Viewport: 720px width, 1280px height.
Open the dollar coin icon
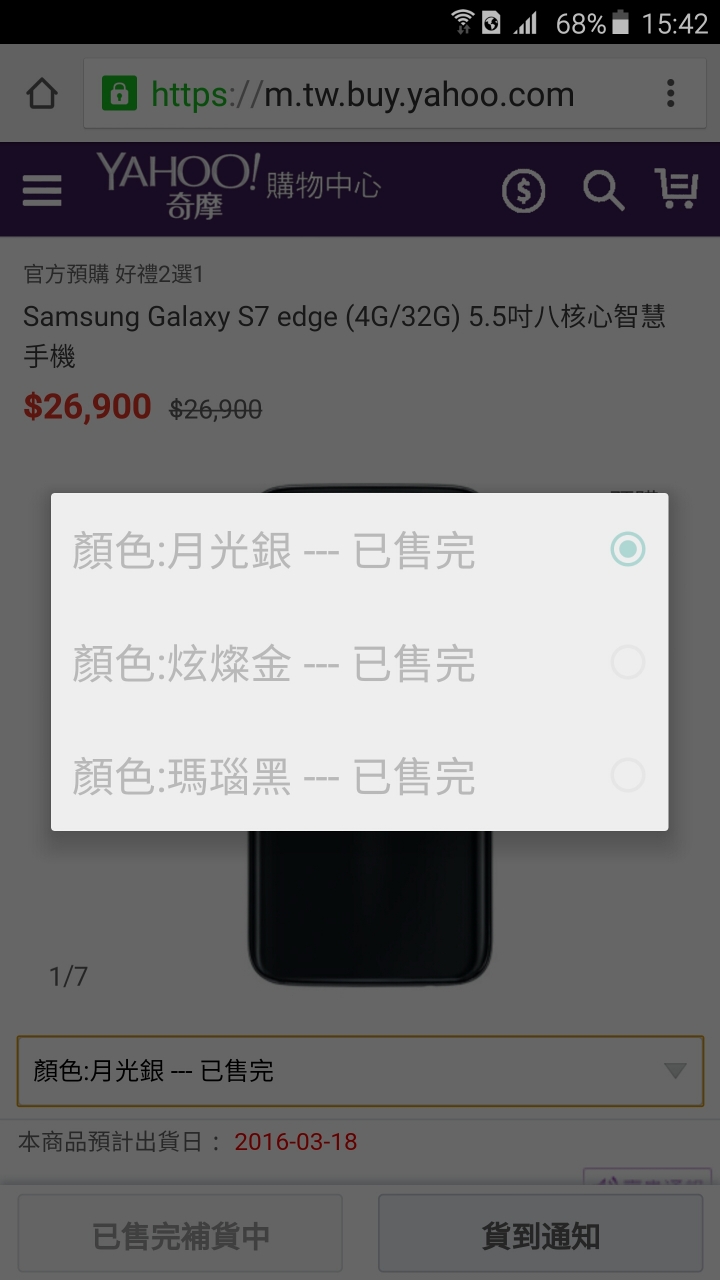click(523, 190)
